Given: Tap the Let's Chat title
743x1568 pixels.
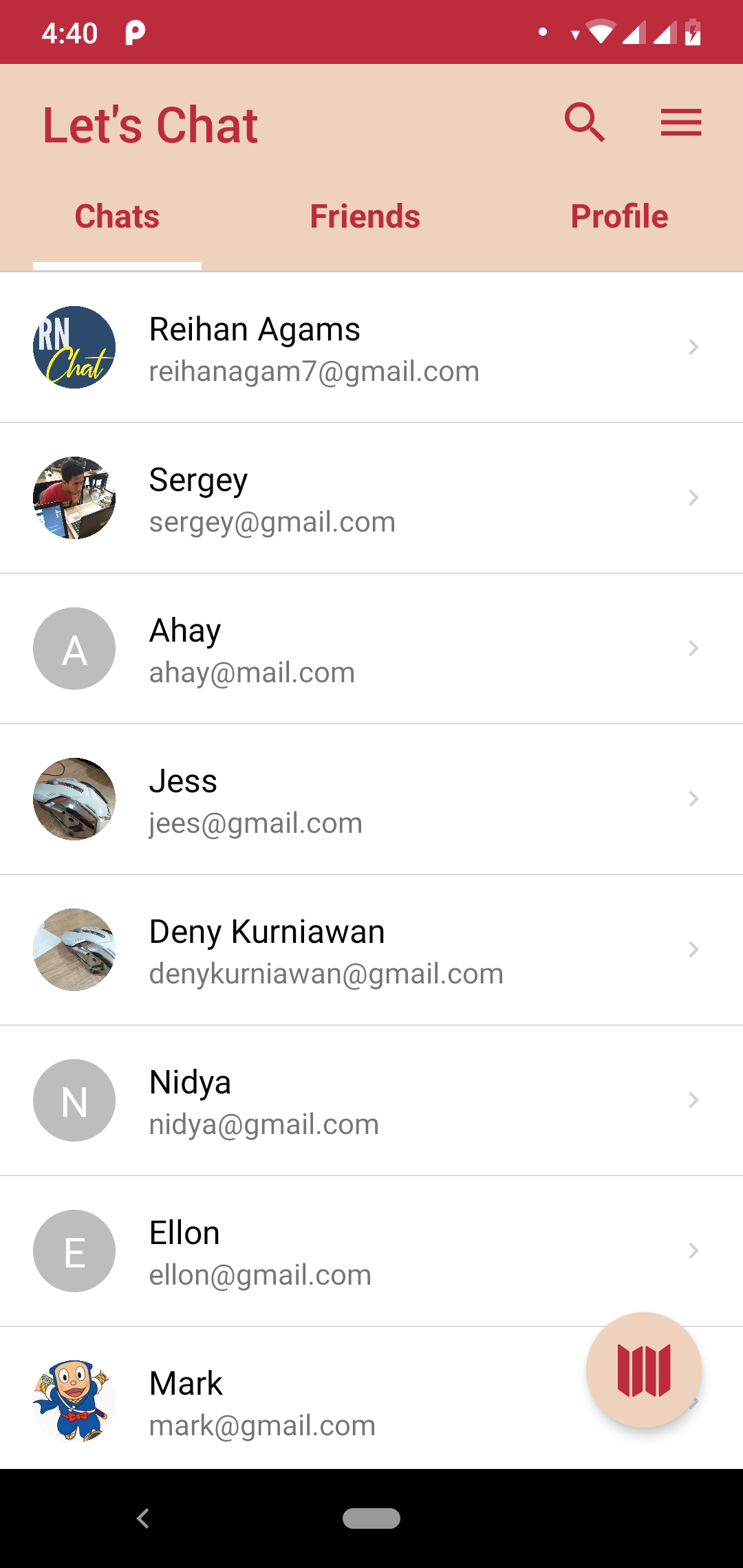Looking at the screenshot, I should tap(150, 124).
